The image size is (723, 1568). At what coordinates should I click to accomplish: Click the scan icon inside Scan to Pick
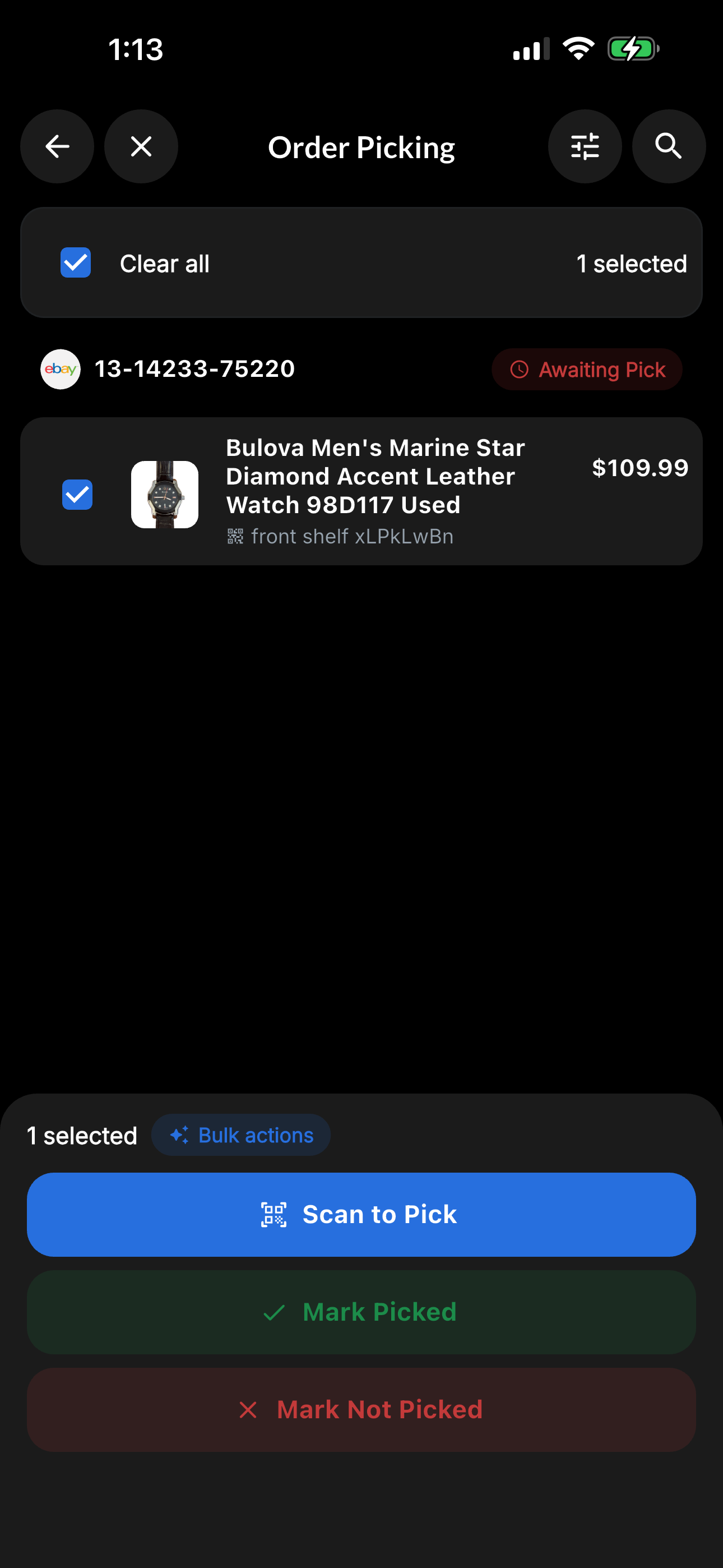(x=274, y=1214)
